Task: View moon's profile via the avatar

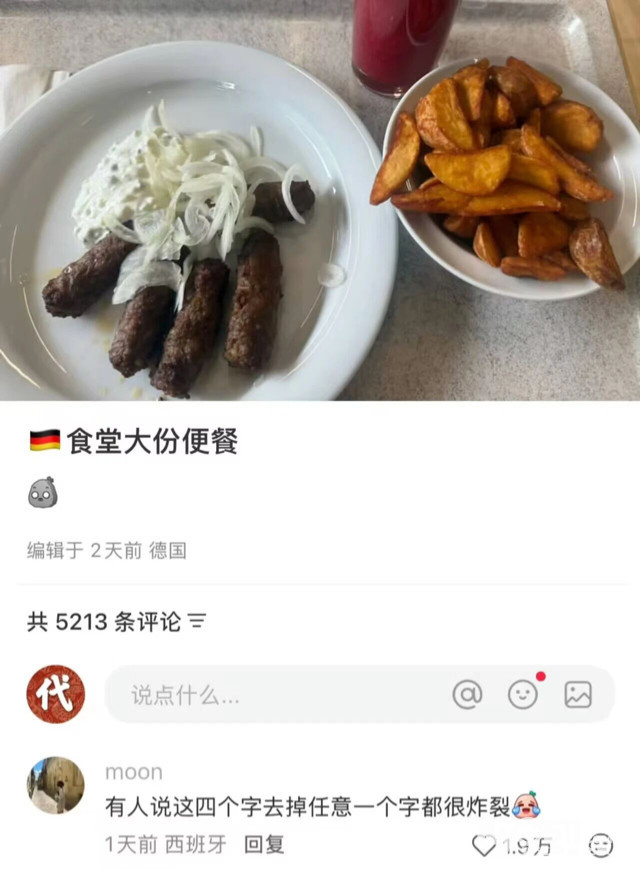Action: [x=55, y=785]
